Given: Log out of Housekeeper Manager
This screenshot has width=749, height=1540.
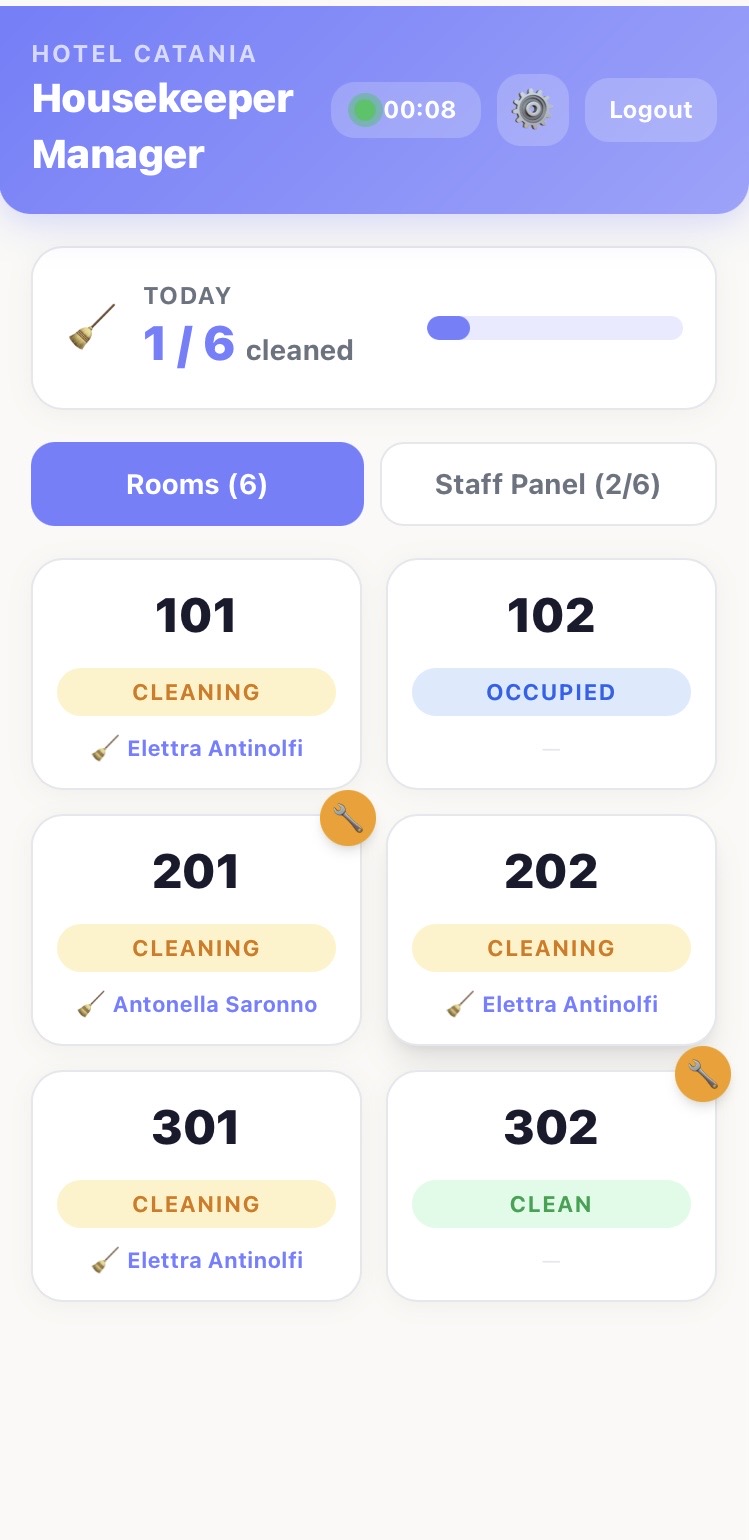Looking at the screenshot, I should 650,109.
